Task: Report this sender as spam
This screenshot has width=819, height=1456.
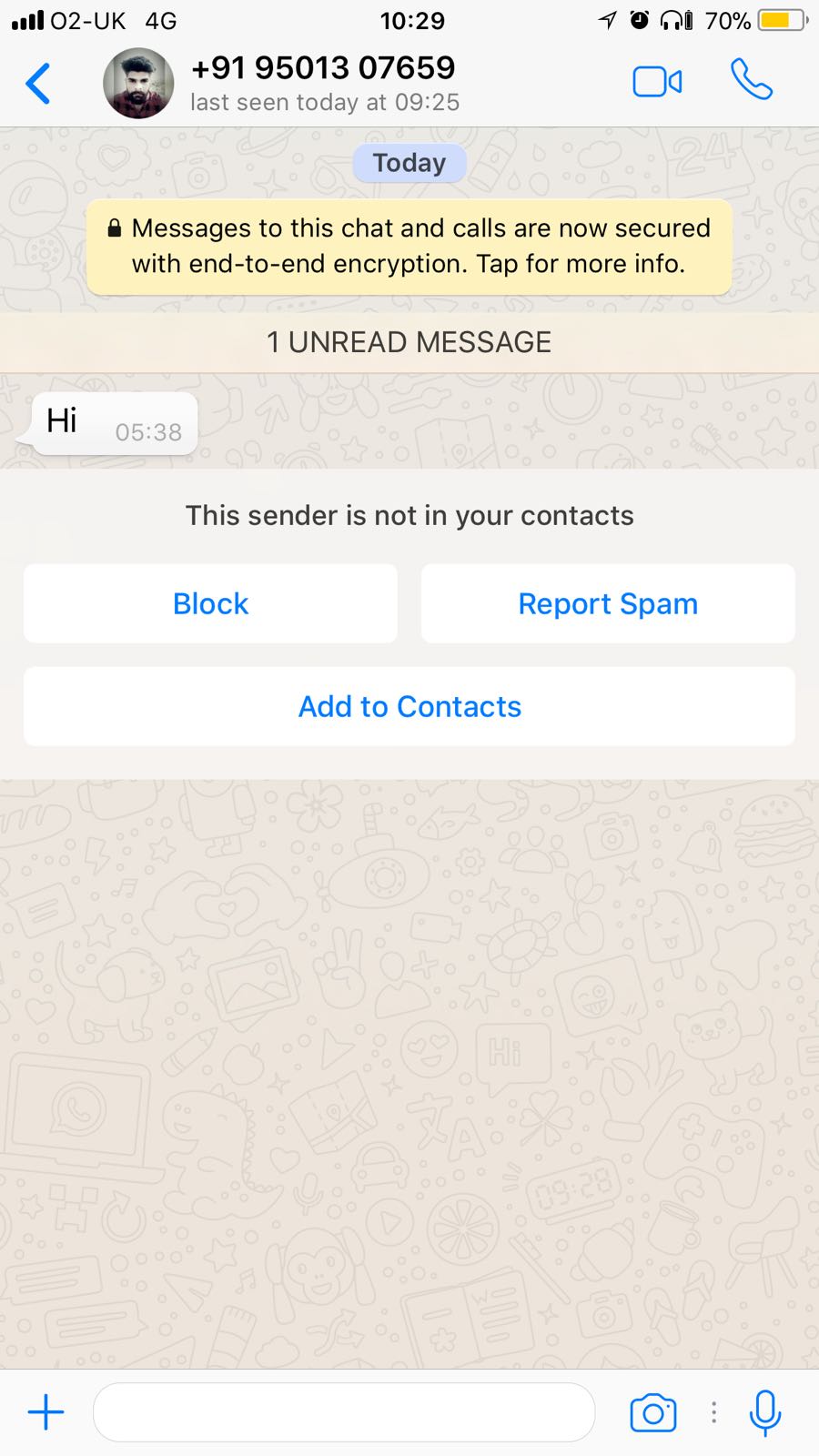Action: 608,603
